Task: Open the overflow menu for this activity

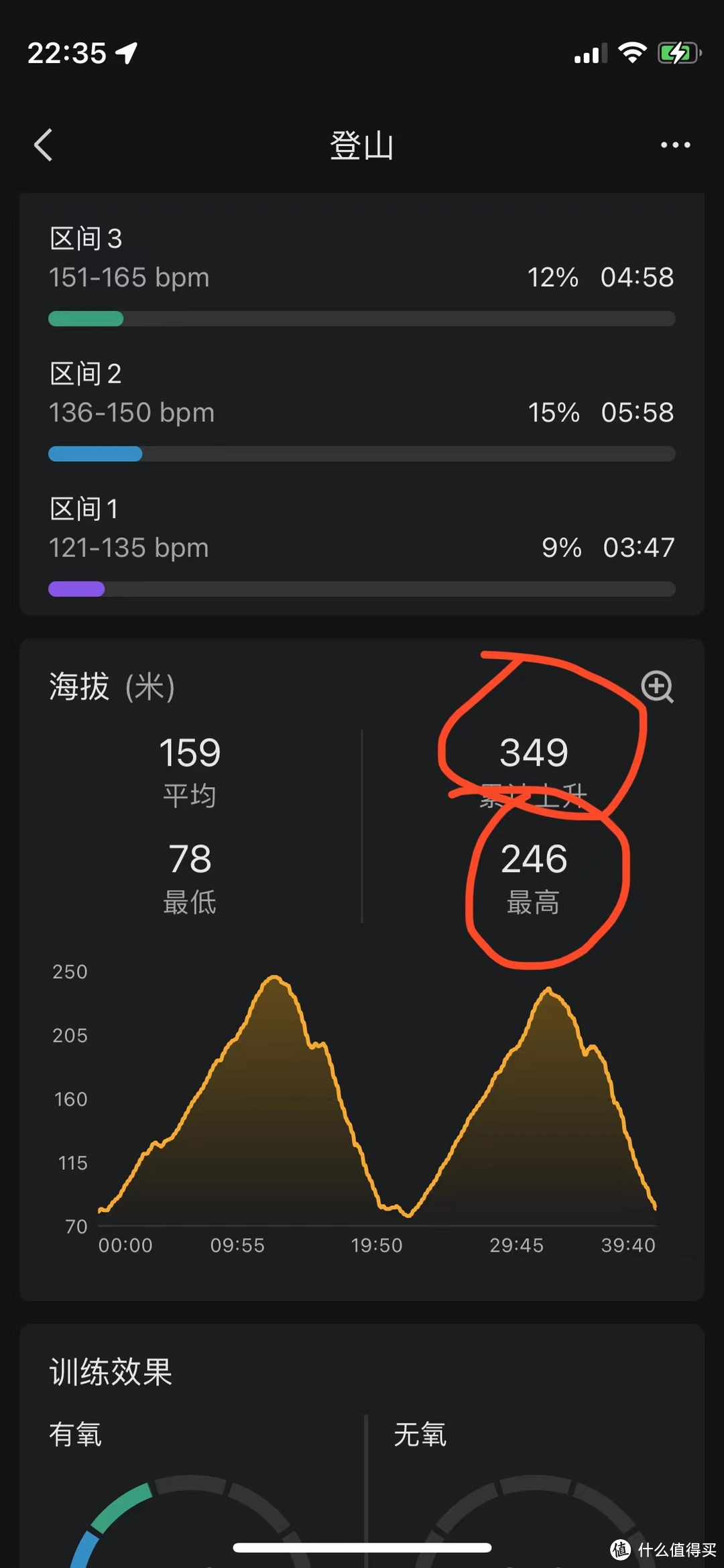Action: click(x=675, y=145)
